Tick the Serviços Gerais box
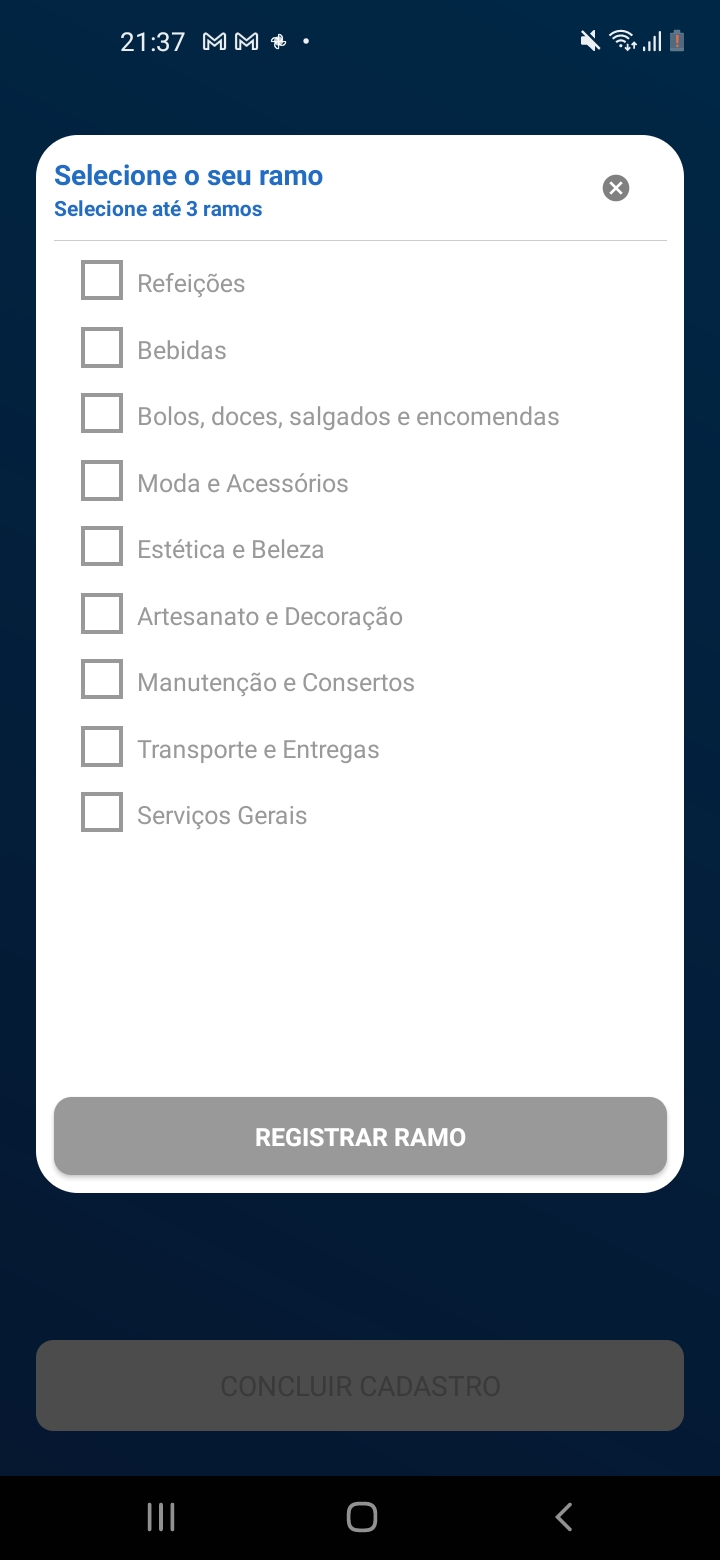Viewport: 720px width, 1560px height. pyautogui.click(x=102, y=813)
